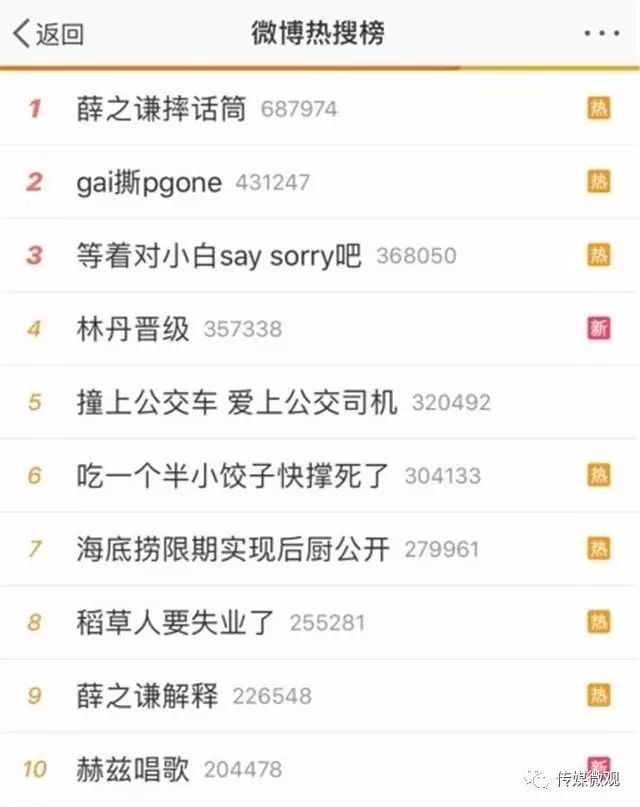Viewport: 640px width, 807px height.
Task: Open the three-dot overflow menu
Action: point(601,33)
